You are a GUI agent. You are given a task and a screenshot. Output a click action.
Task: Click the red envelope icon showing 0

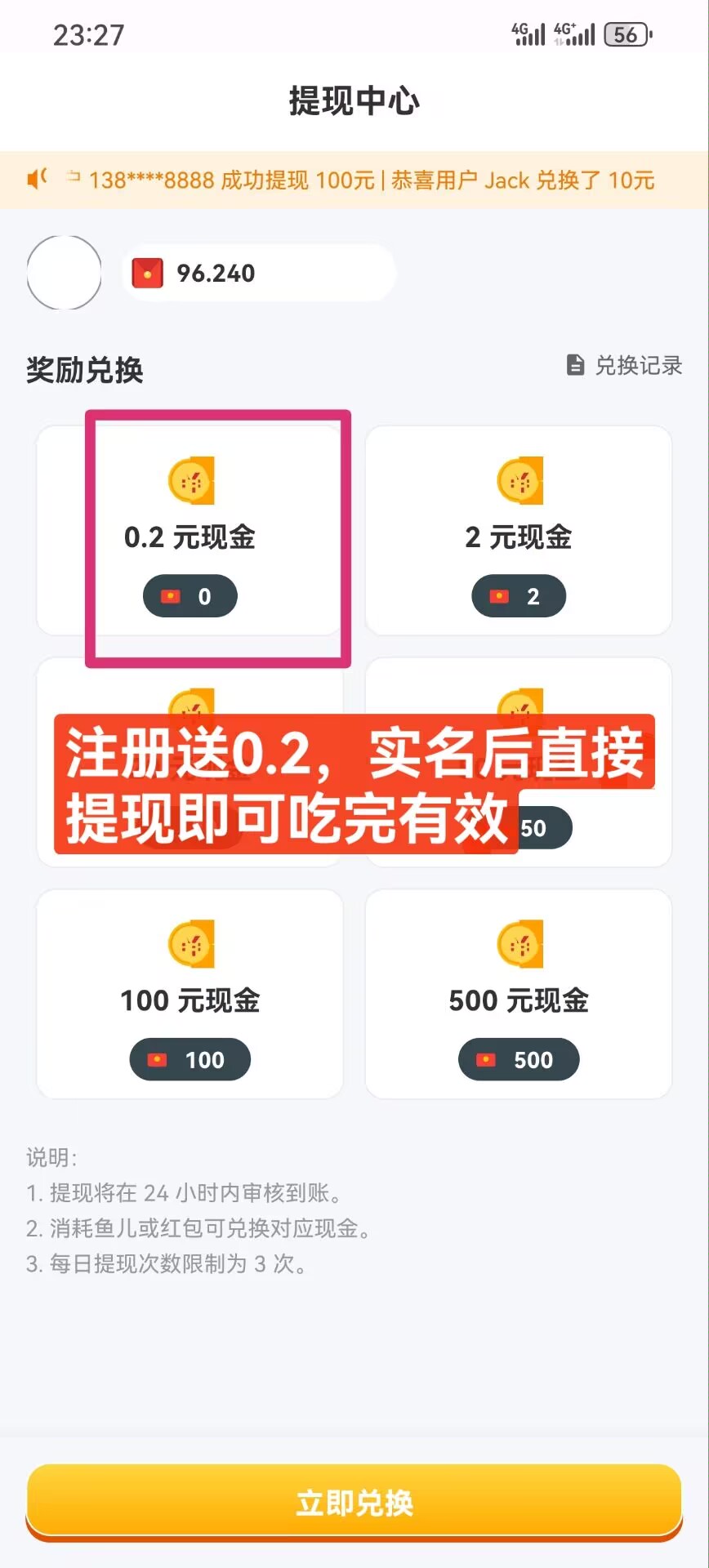click(169, 595)
